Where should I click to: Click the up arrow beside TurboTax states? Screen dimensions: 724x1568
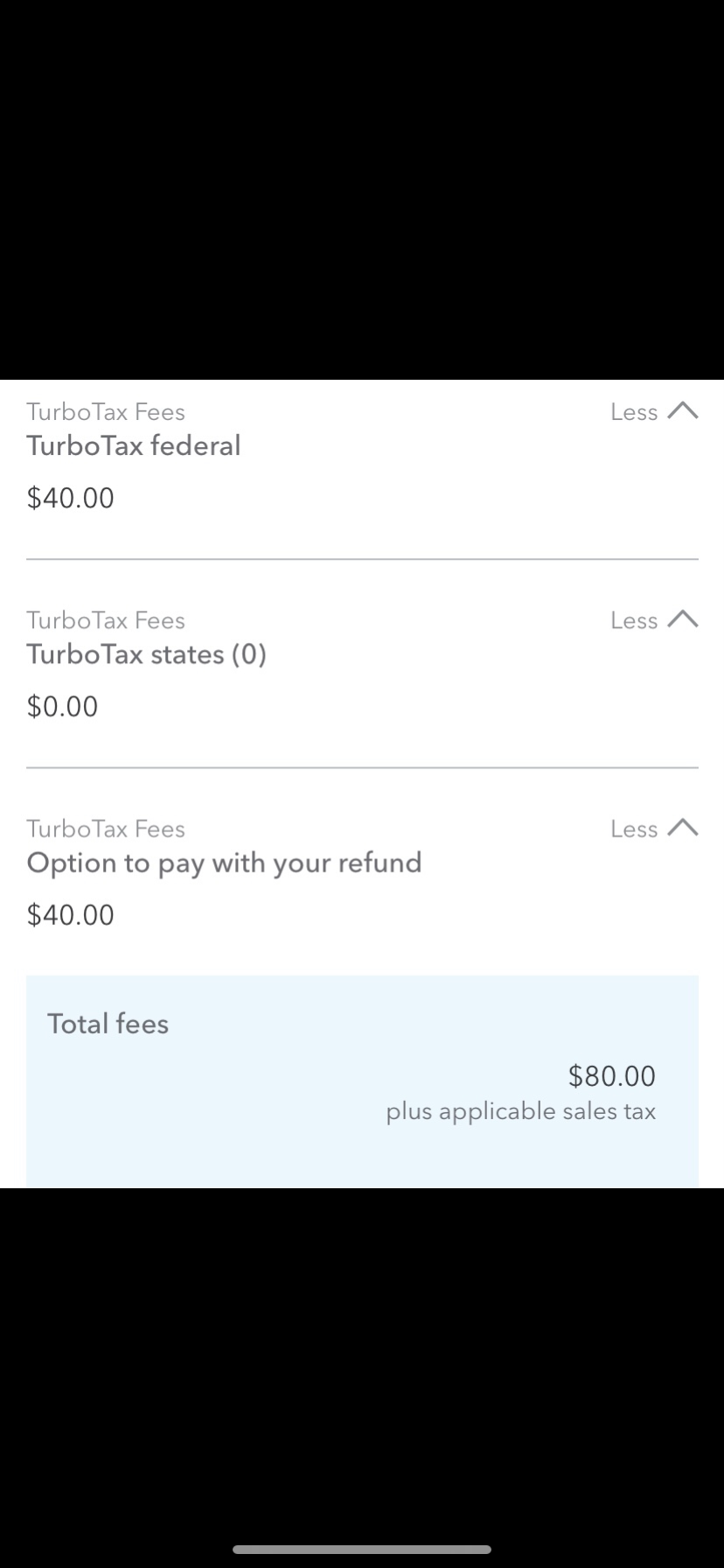tap(684, 619)
